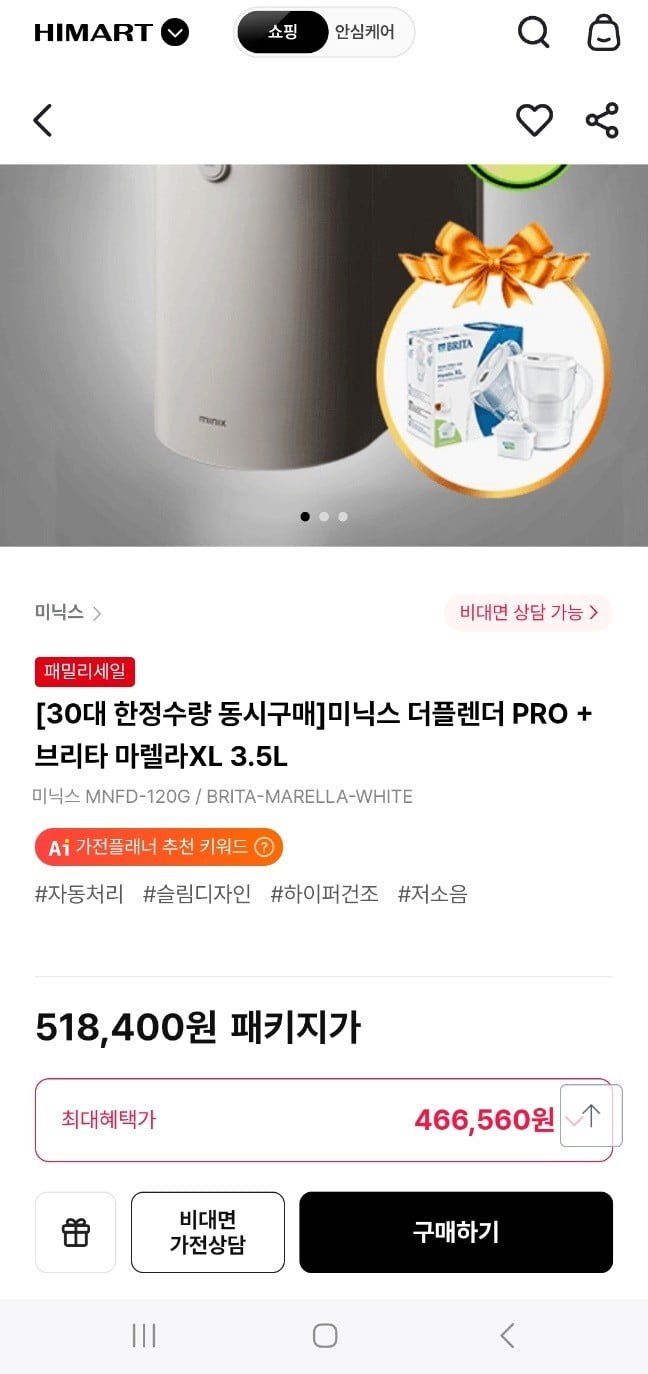Open the shopping bag cart

click(603, 32)
